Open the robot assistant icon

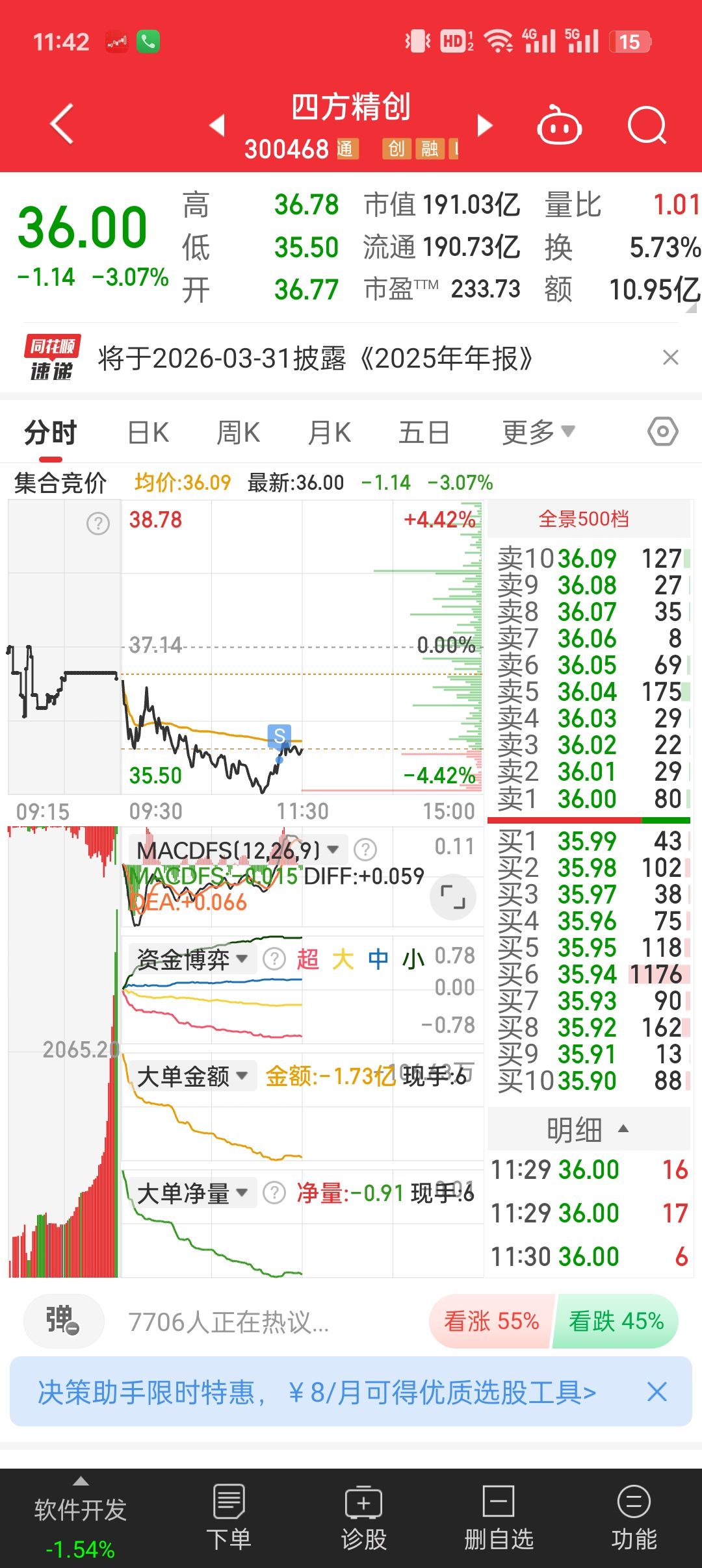pyautogui.click(x=559, y=125)
